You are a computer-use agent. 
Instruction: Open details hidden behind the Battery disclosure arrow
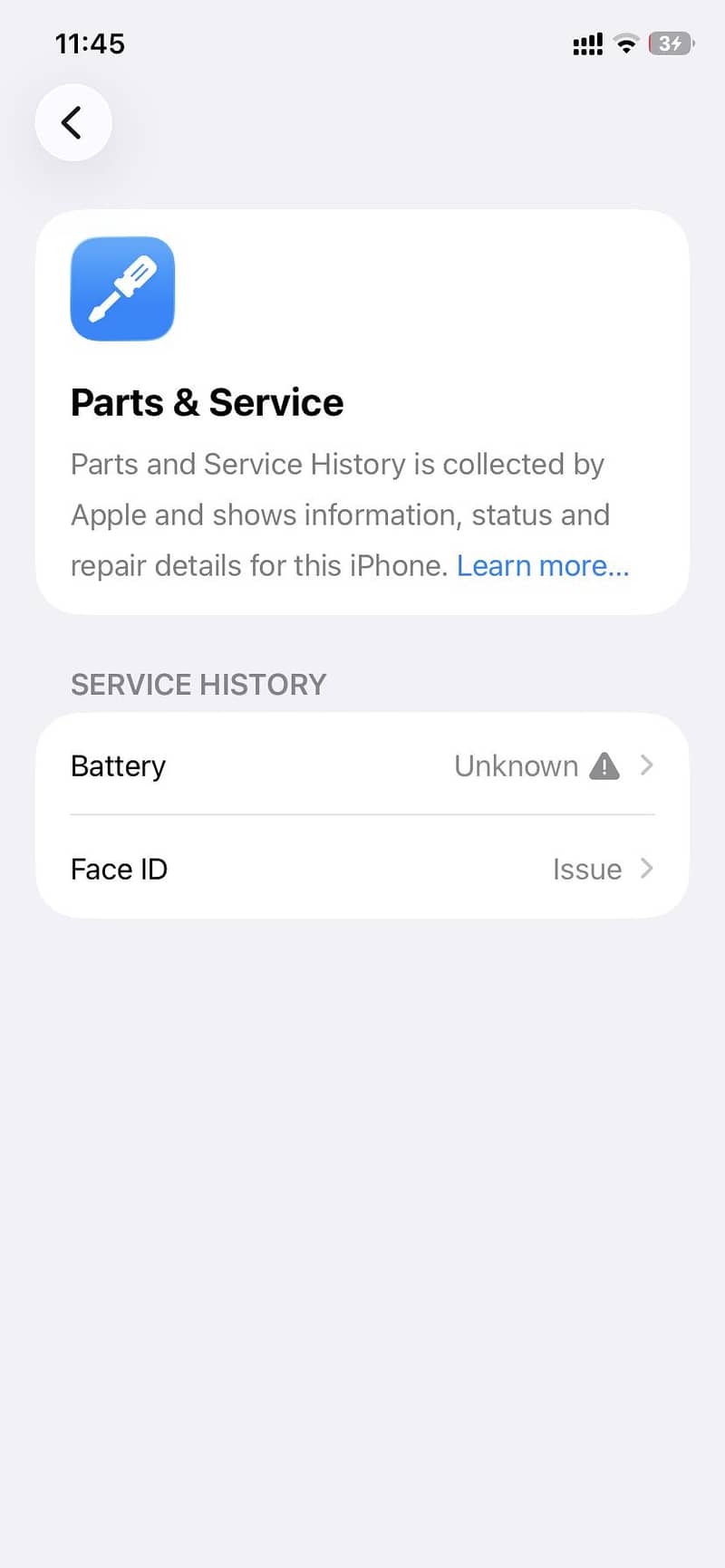pyautogui.click(x=647, y=765)
